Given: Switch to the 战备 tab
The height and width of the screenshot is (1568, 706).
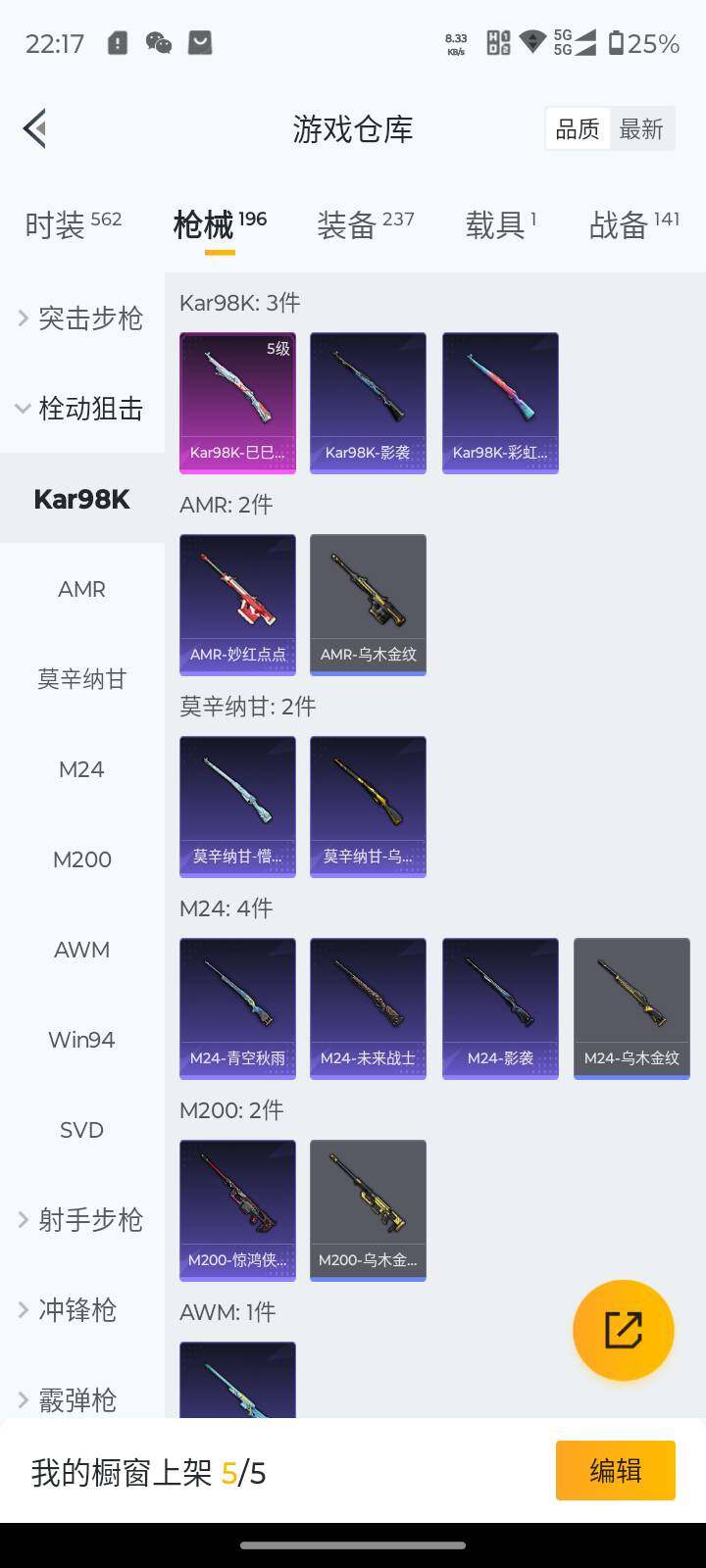Looking at the screenshot, I should click(x=633, y=224).
